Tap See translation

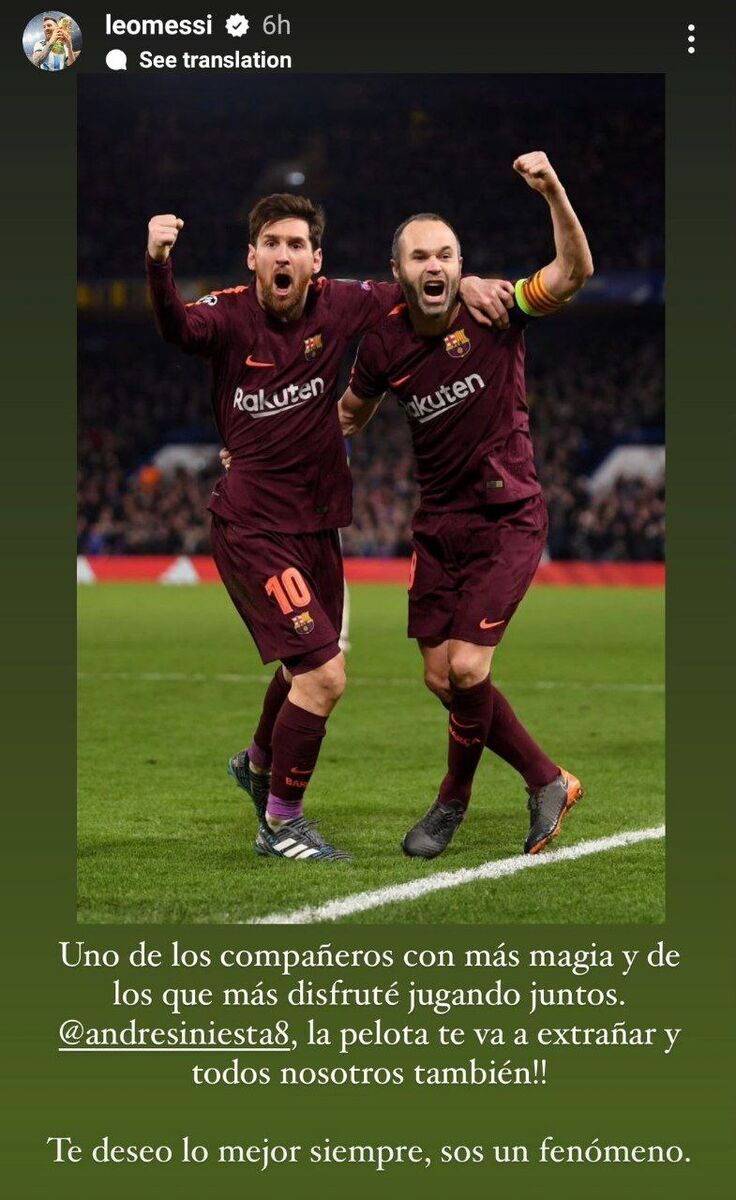click(x=214, y=60)
